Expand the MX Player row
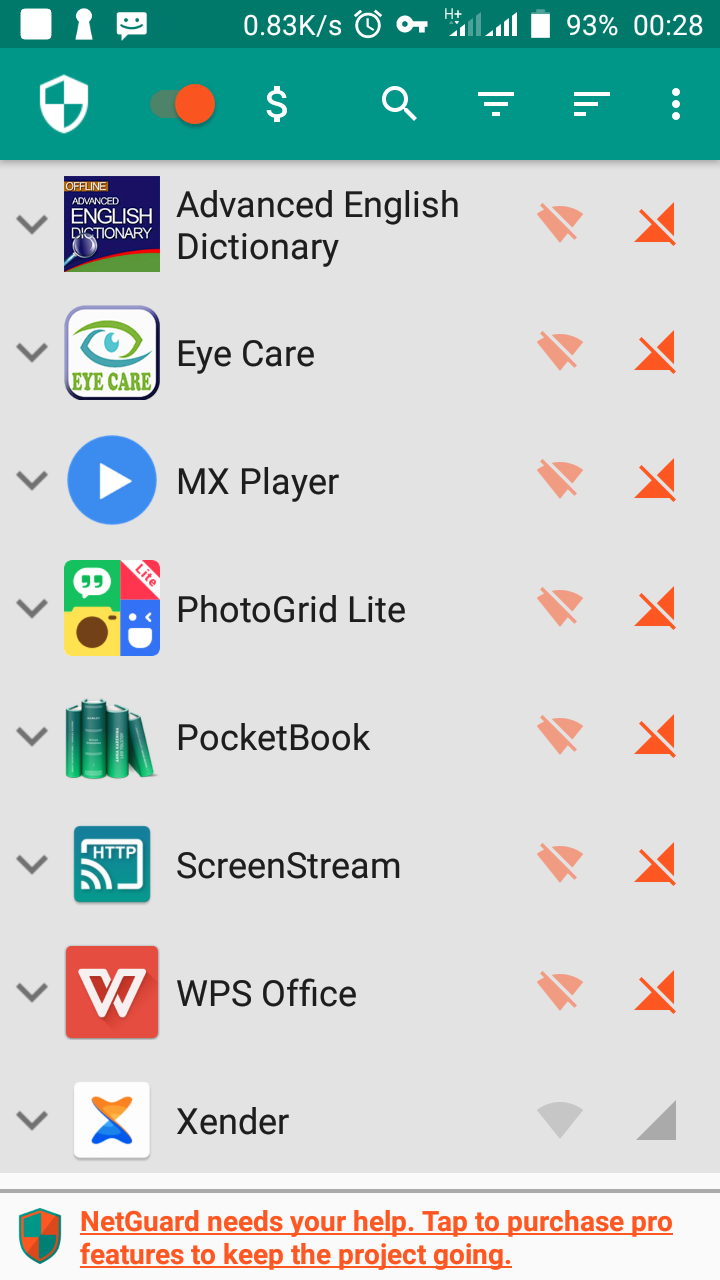 [x=33, y=480]
